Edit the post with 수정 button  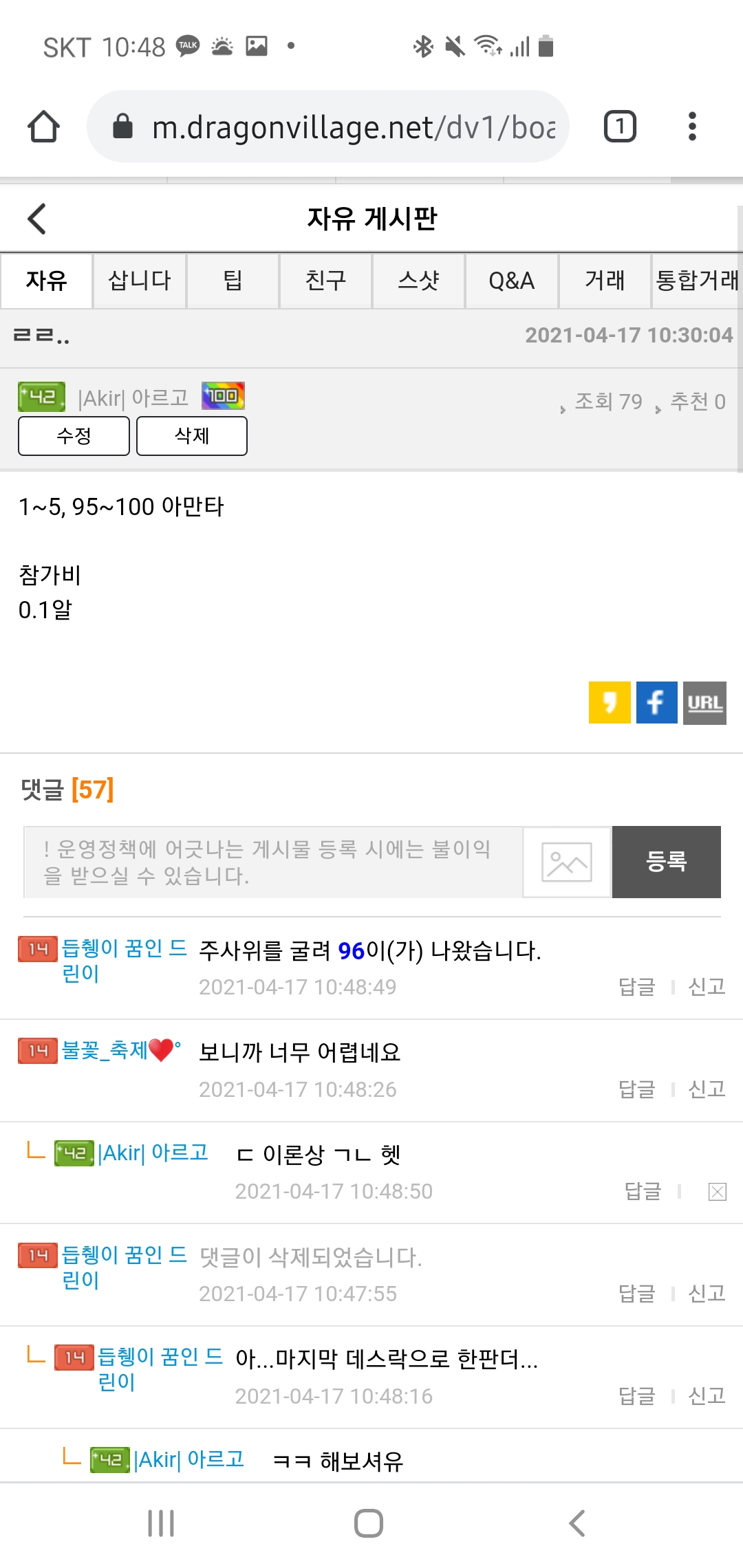pyautogui.click(x=74, y=436)
